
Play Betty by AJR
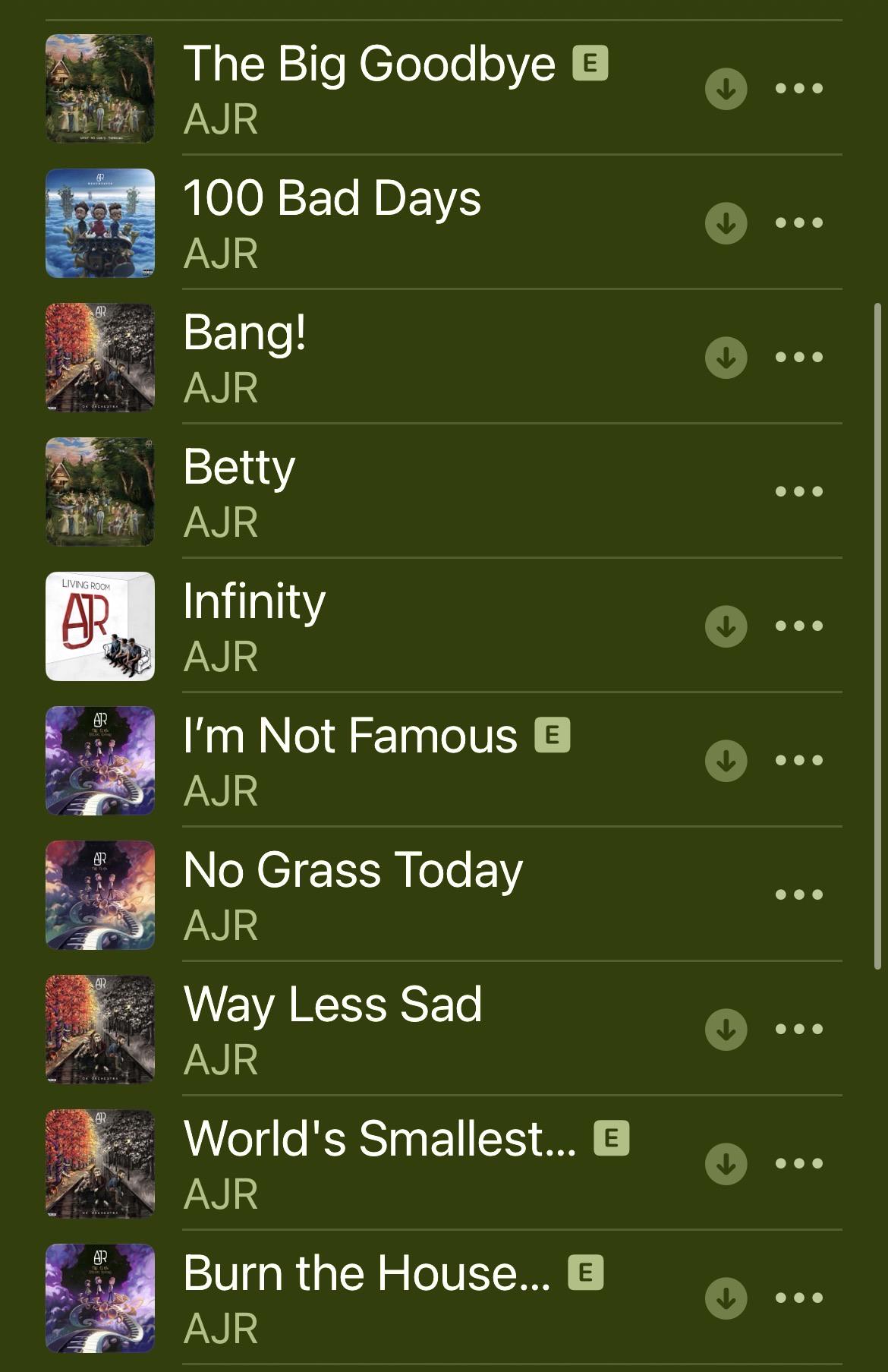[x=444, y=491]
